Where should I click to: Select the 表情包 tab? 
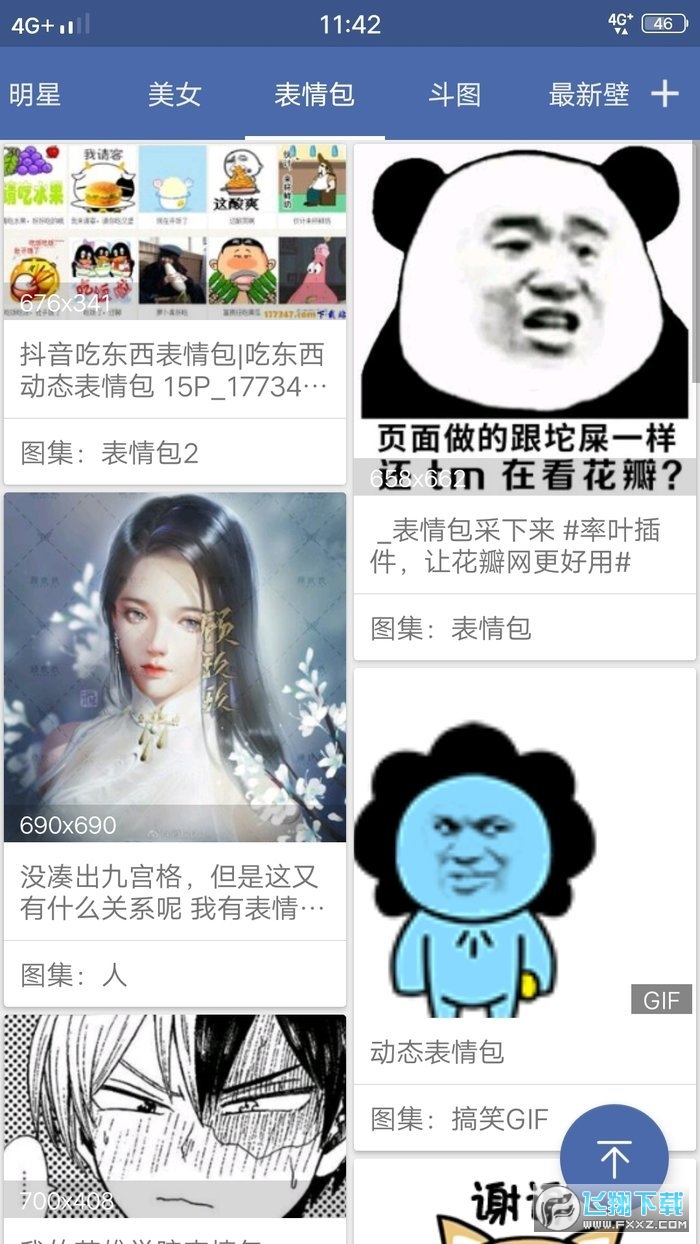click(314, 95)
